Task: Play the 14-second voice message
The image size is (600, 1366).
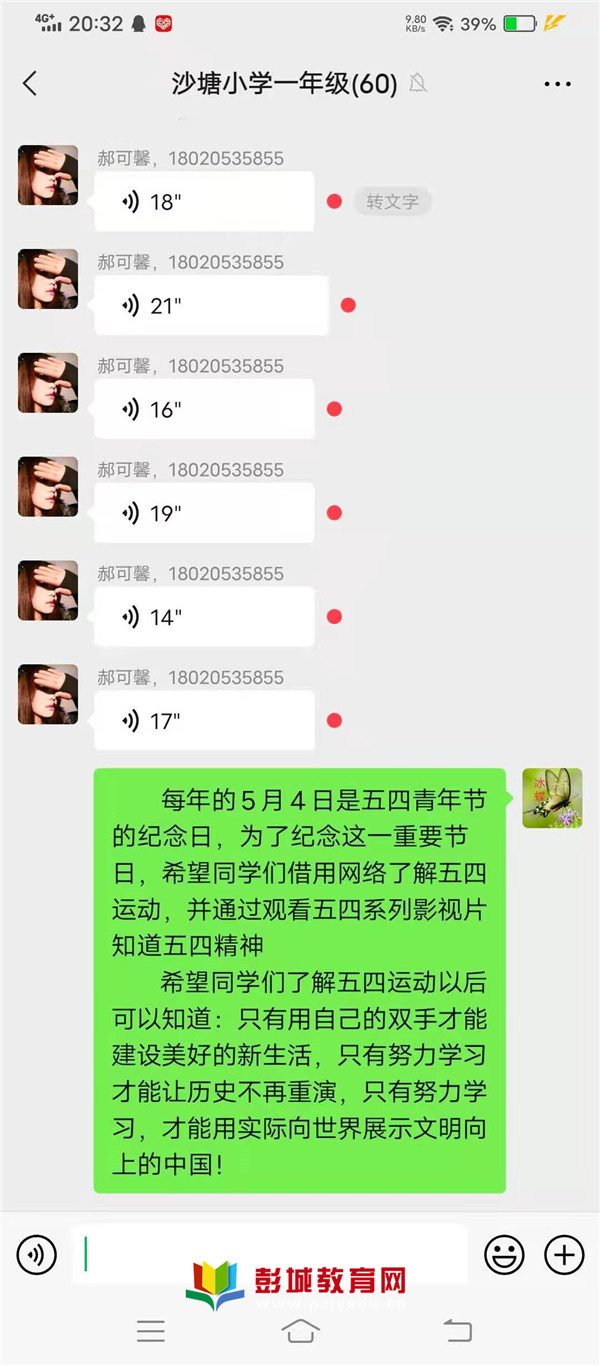Action: pos(204,617)
